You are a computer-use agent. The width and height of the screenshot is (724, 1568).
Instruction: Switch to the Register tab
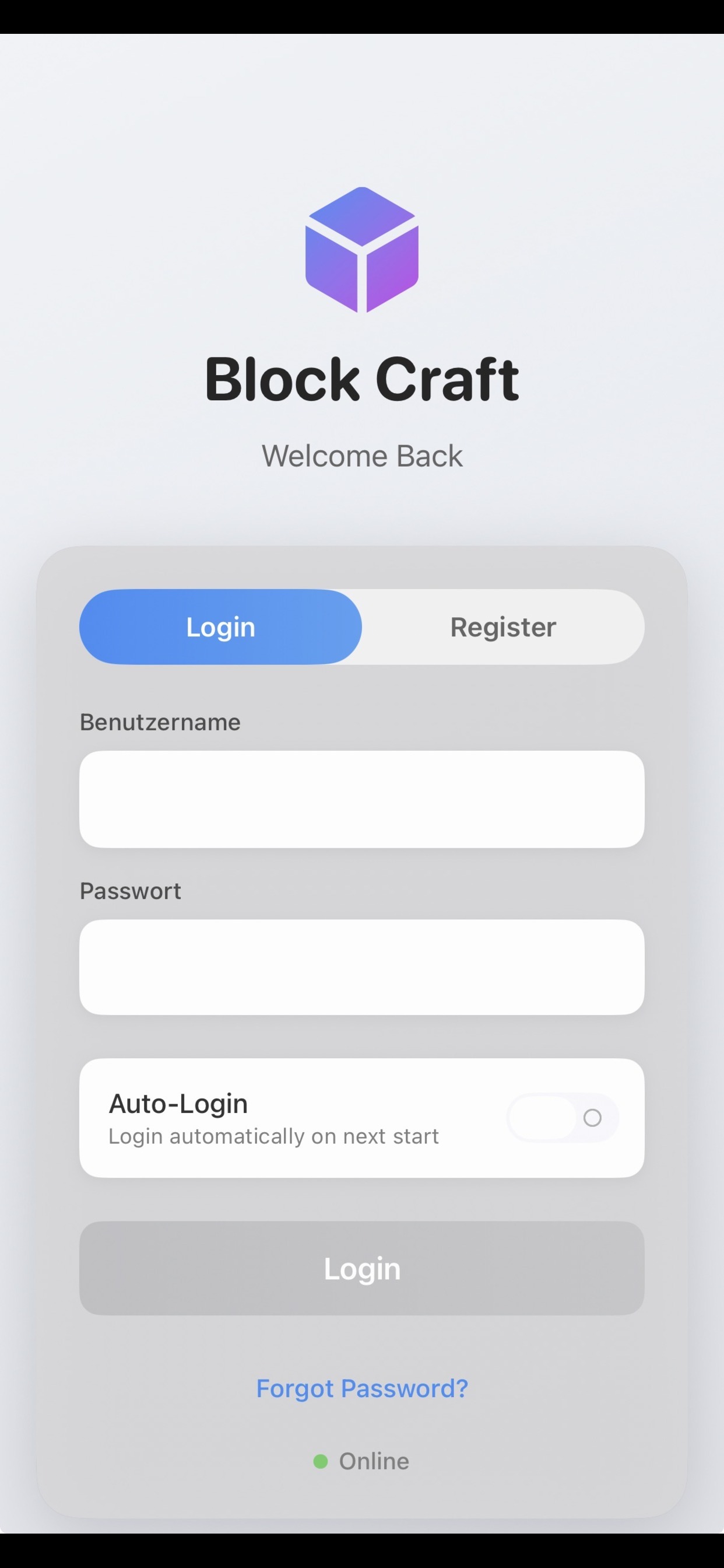point(502,626)
